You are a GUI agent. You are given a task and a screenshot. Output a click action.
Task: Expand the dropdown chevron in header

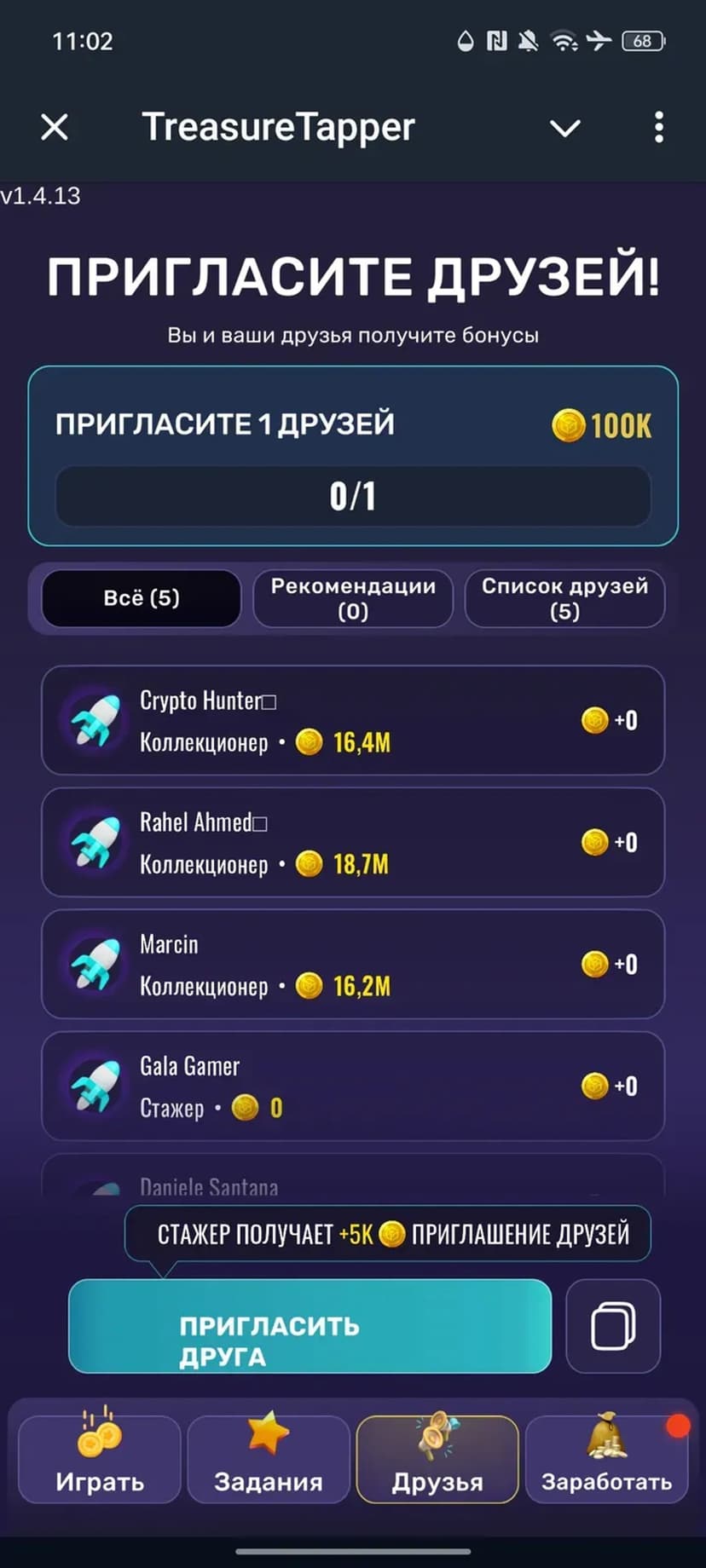(564, 129)
